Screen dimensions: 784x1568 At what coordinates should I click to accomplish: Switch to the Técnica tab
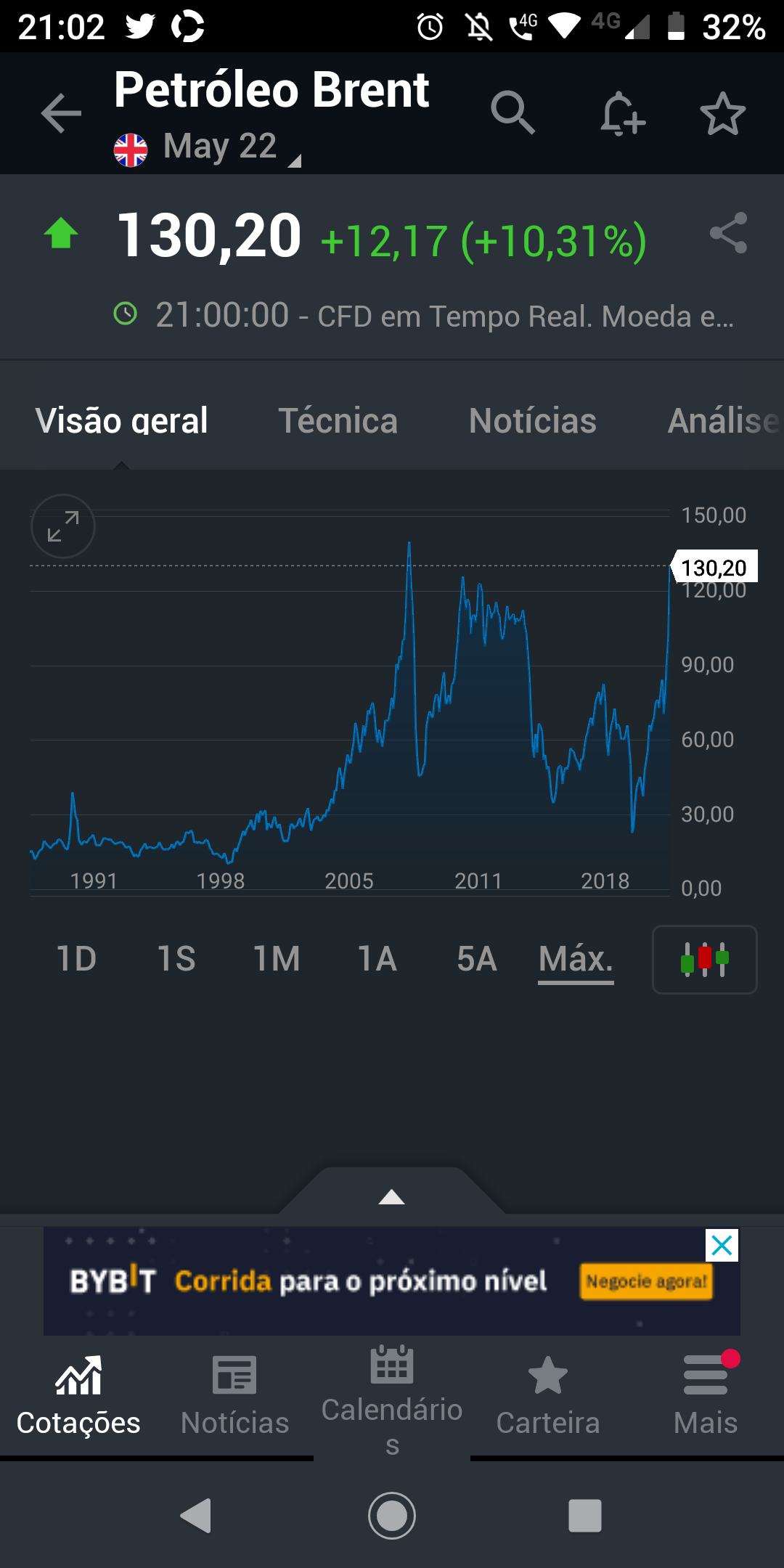tap(338, 421)
